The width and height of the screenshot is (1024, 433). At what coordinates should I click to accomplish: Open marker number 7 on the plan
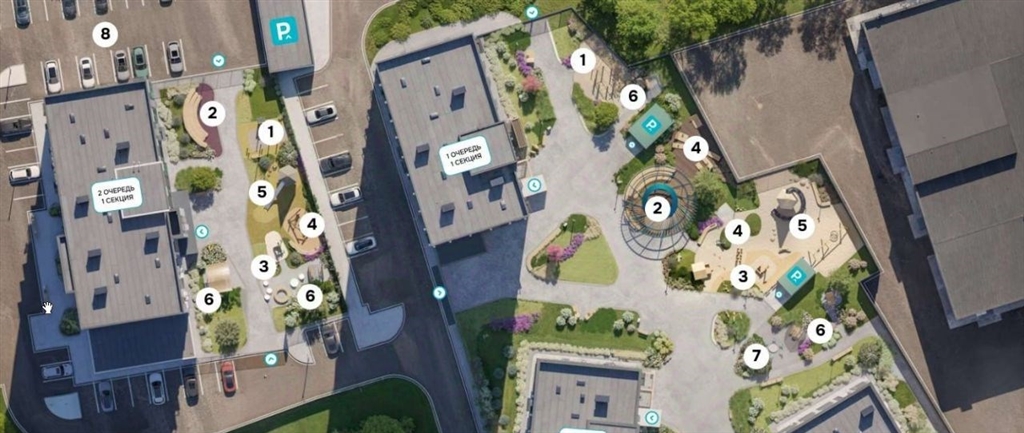(x=756, y=354)
